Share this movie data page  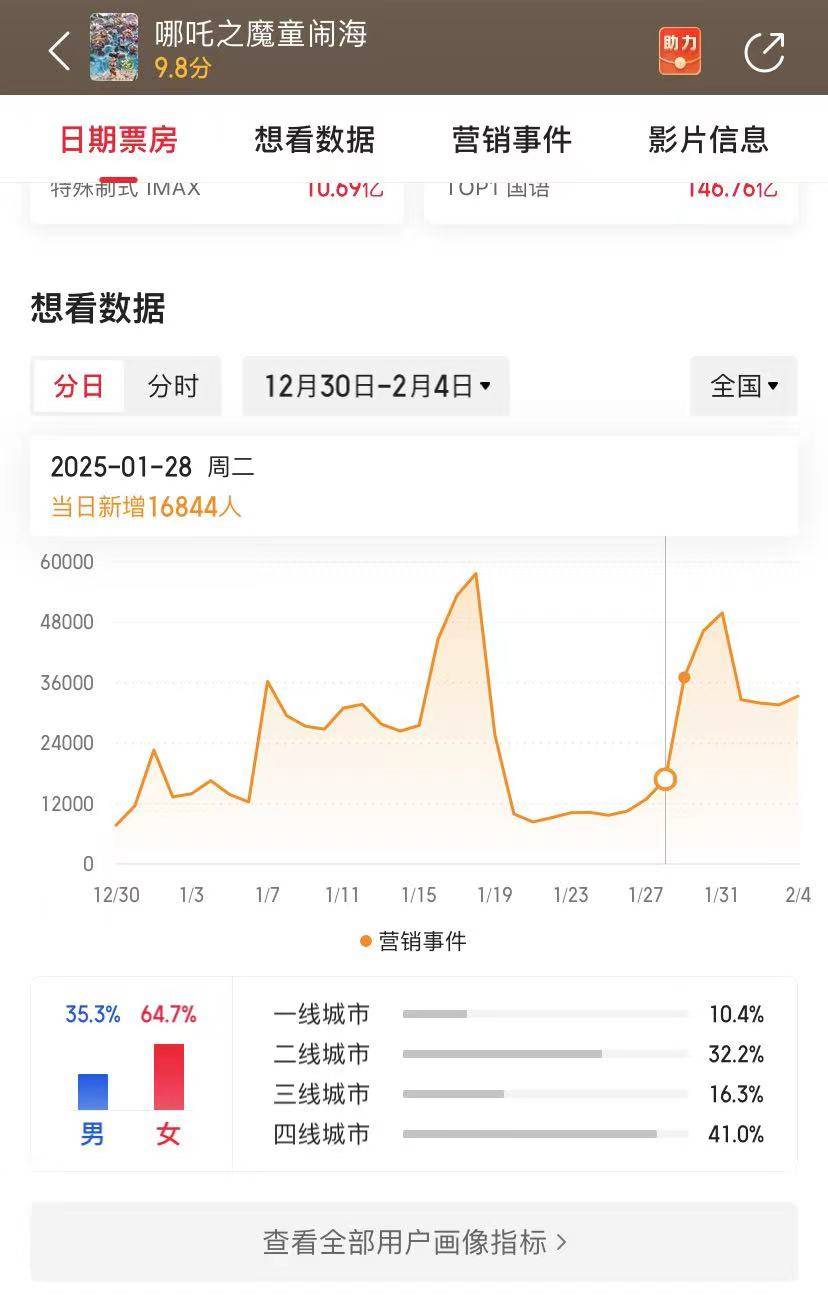click(x=764, y=51)
